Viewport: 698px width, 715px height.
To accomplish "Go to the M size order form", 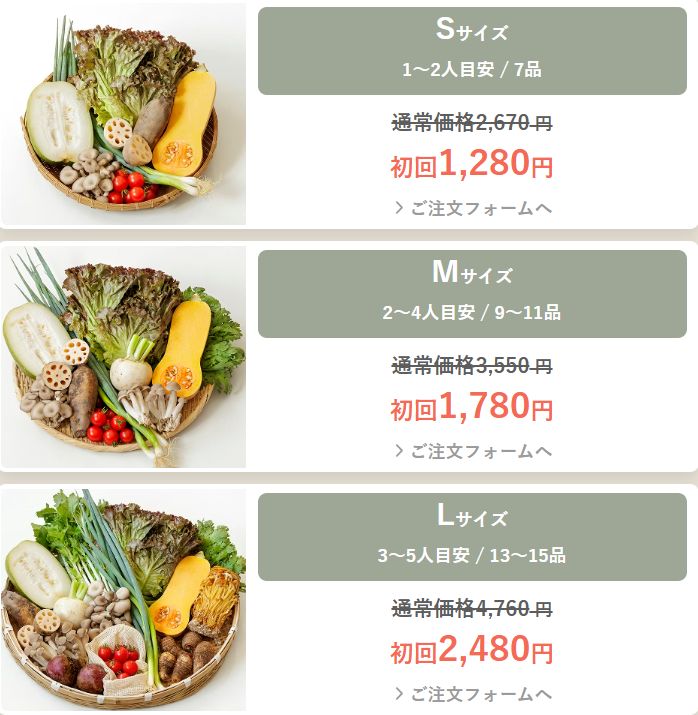I will [x=473, y=451].
